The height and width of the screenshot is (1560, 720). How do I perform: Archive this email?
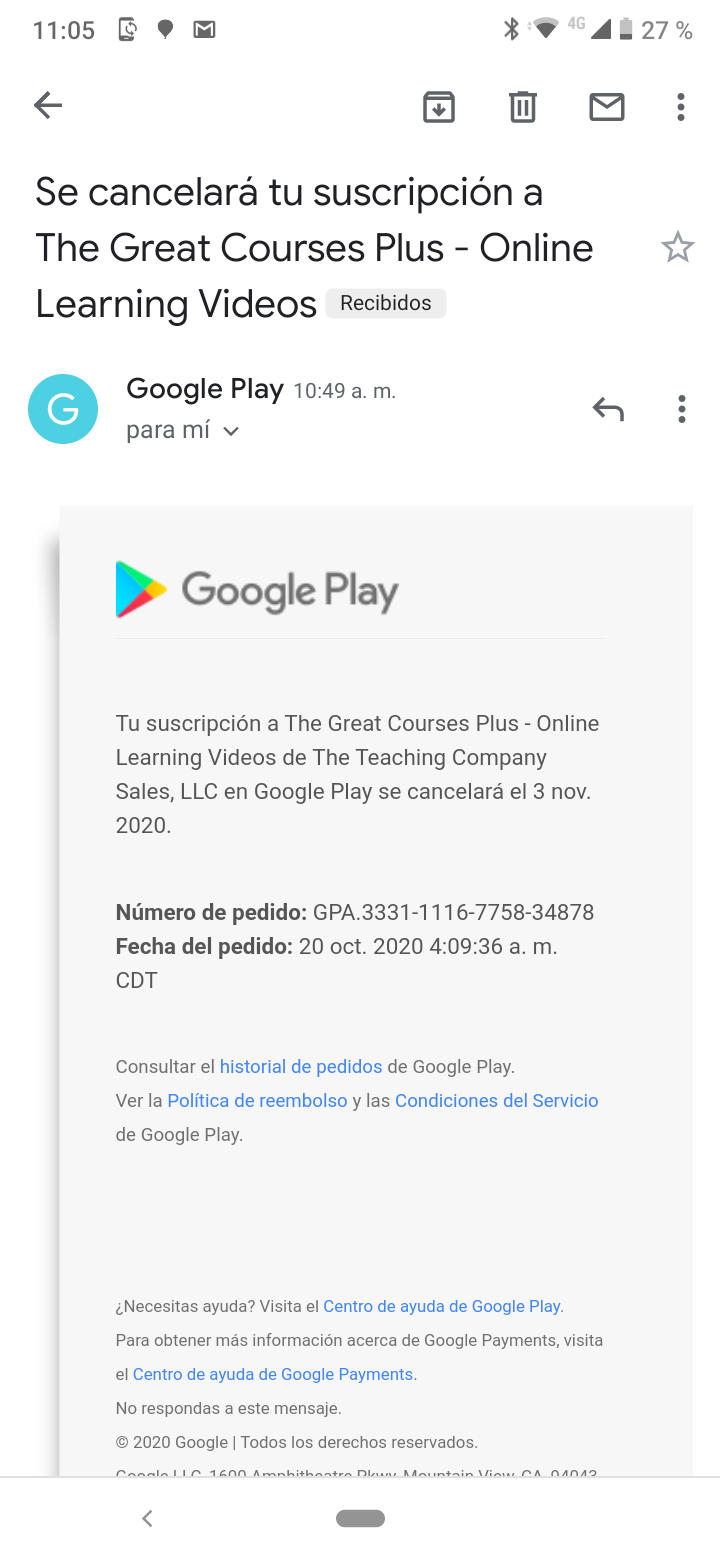coord(439,106)
